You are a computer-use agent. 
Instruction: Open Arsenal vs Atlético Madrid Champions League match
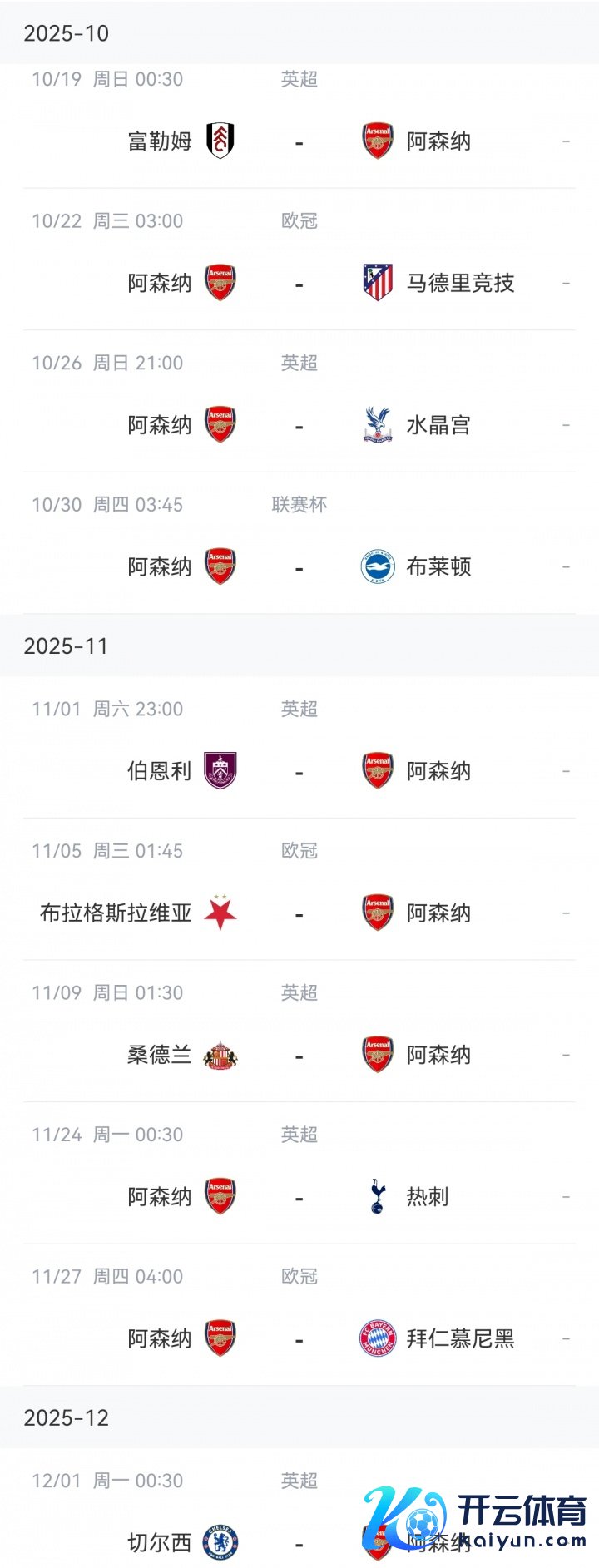coord(299,284)
